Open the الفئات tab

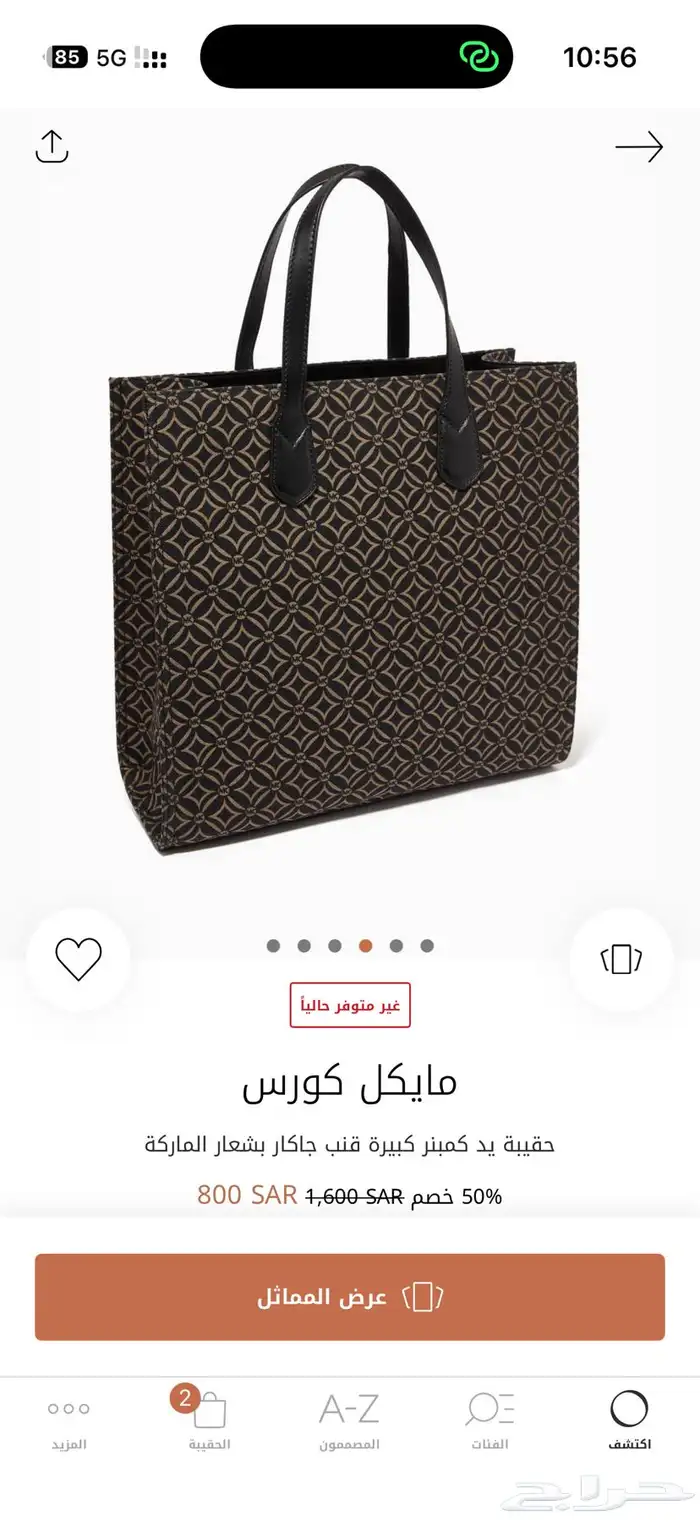coord(489,1420)
